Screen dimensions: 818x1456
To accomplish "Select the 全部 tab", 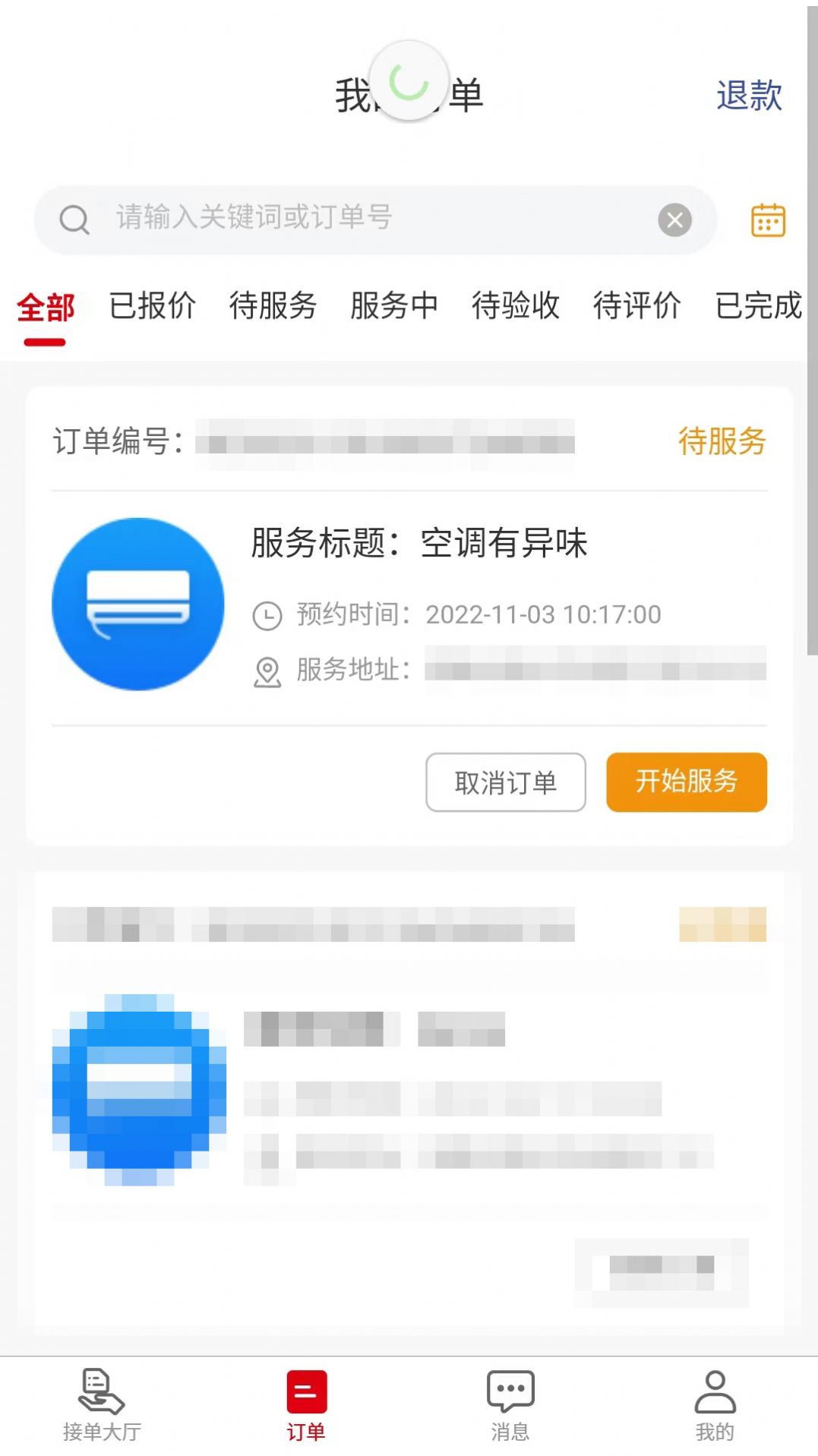I will [x=46, y=307].
